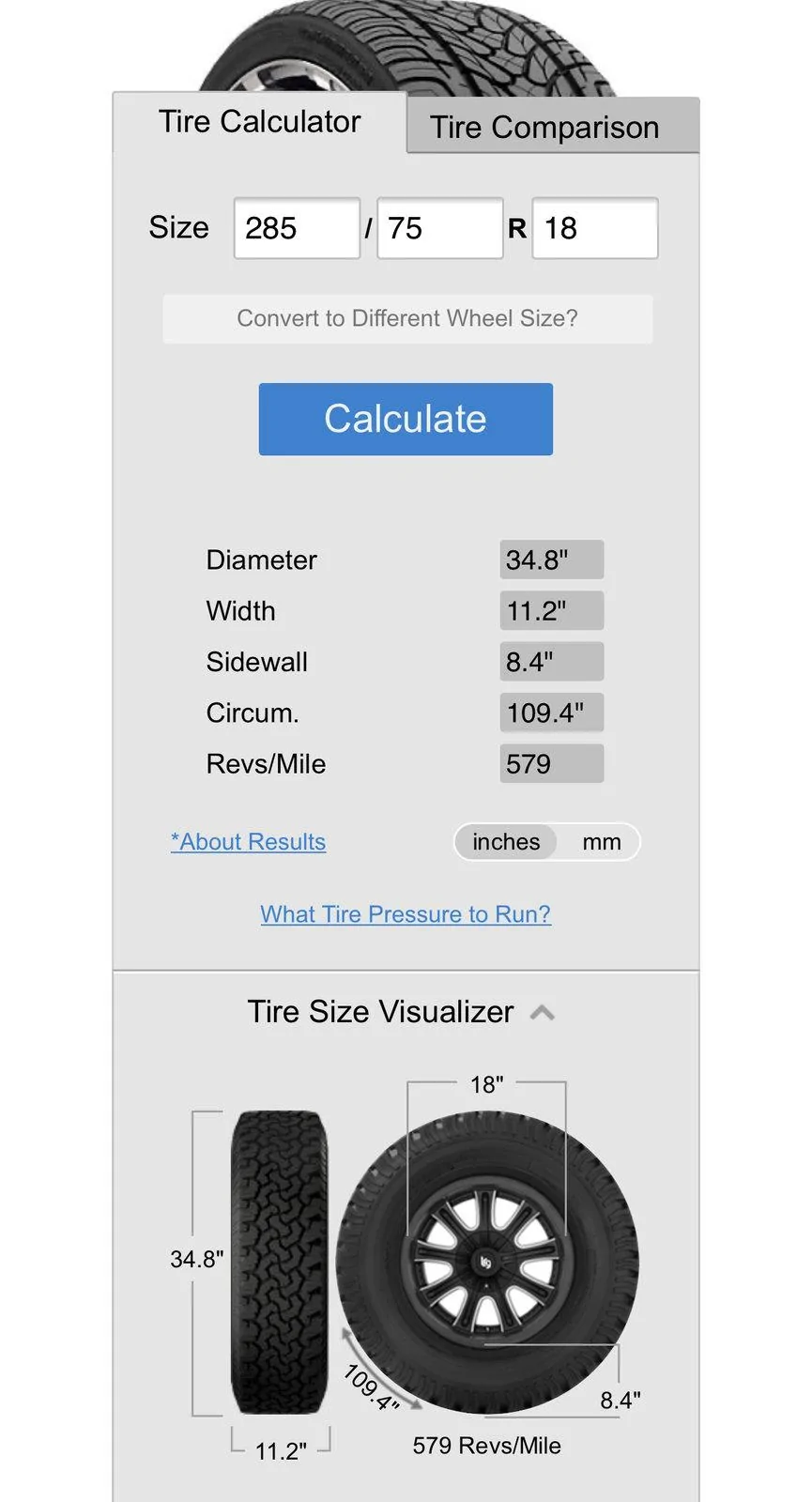Hit the blue Calculate button
This screenshot has width=812, height=1502.
(x=406, y=419)
